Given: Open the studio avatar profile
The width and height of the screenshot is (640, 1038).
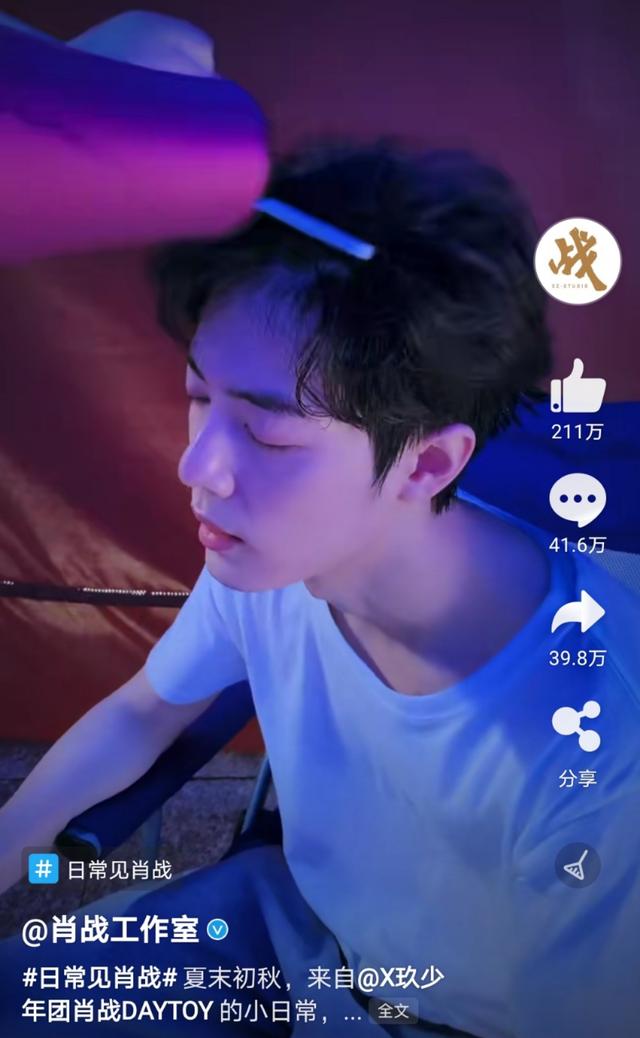Looking at the screenshot, I should [577, 261].
